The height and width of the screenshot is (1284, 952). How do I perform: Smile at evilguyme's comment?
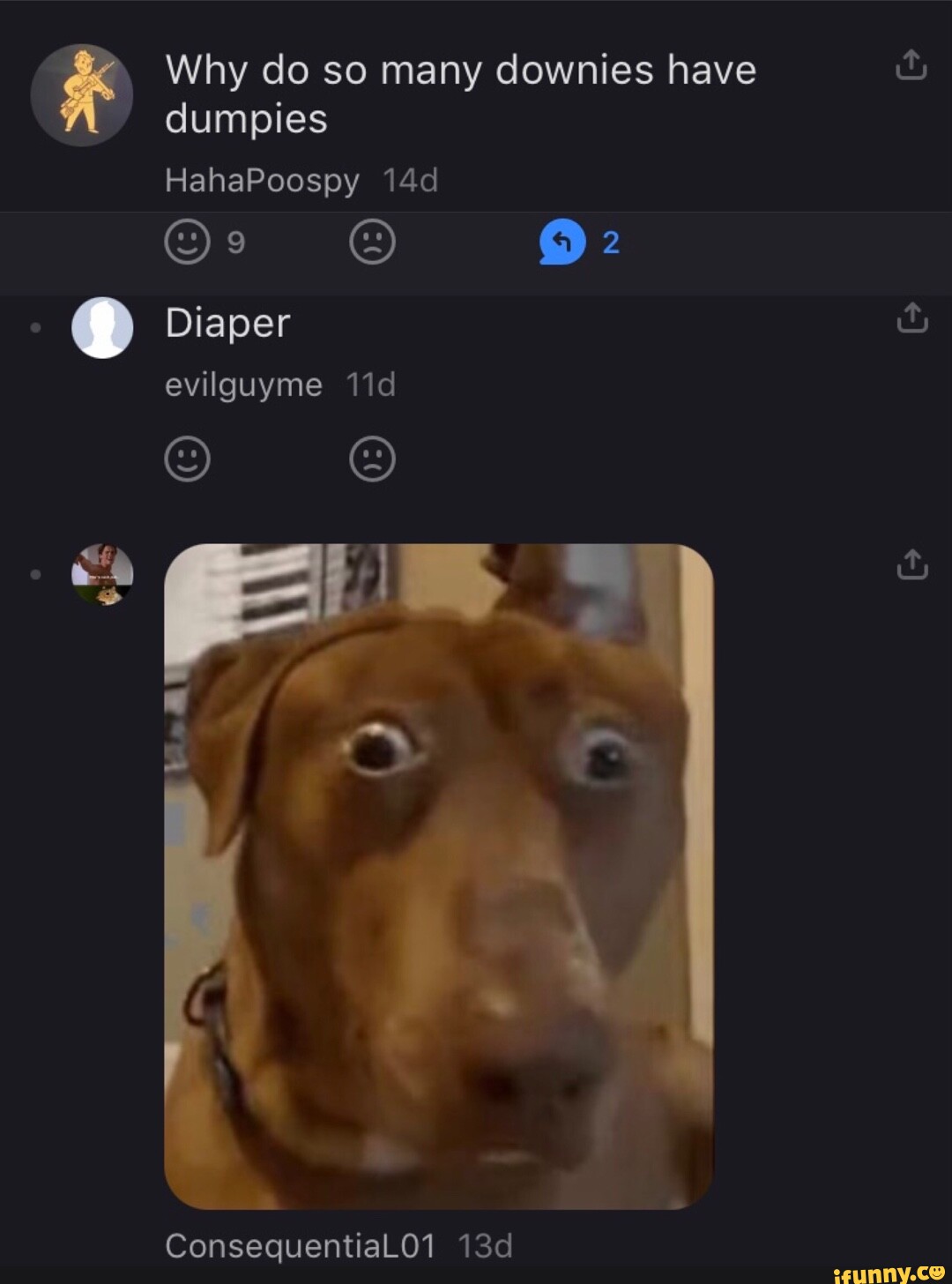coord(188,459)
